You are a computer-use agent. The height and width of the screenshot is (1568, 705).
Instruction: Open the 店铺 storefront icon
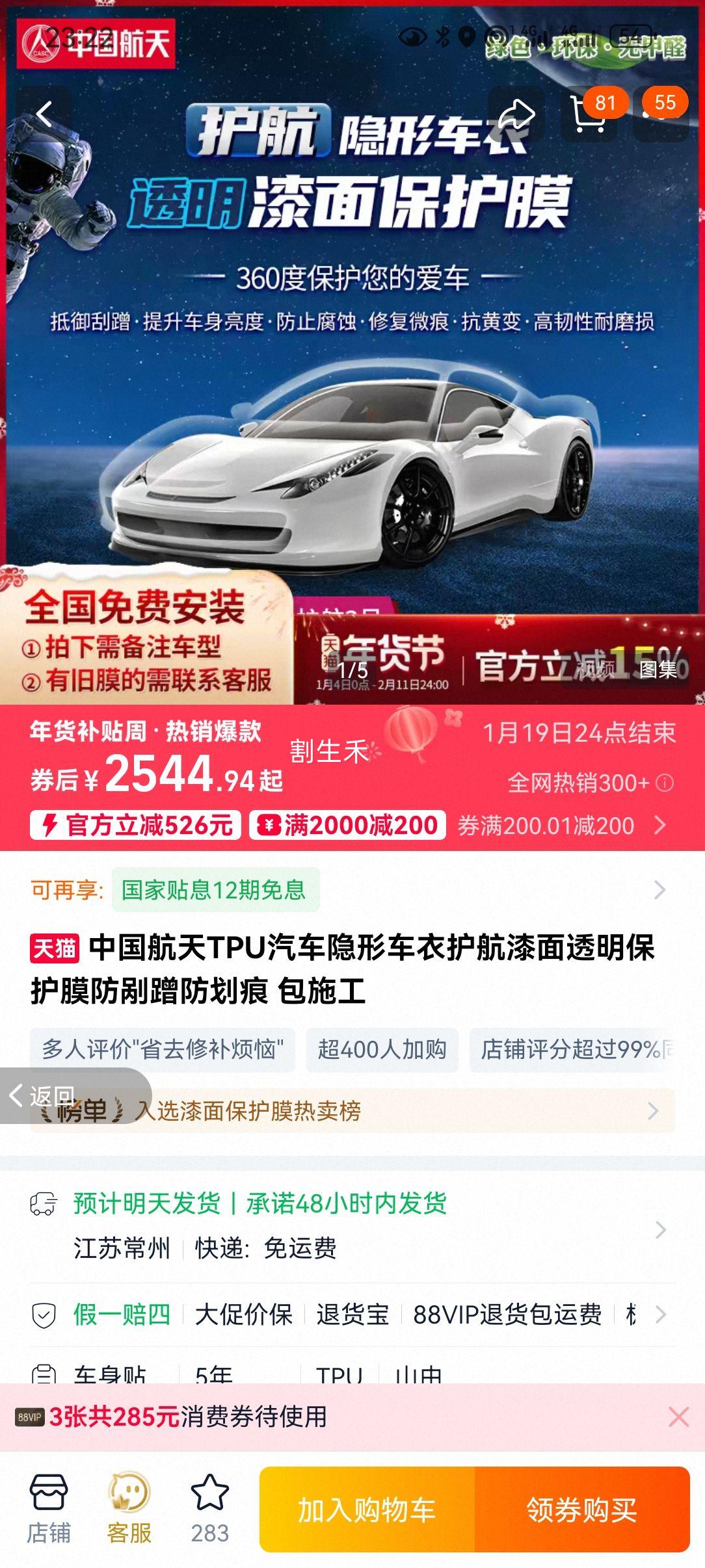(49, 1503)
